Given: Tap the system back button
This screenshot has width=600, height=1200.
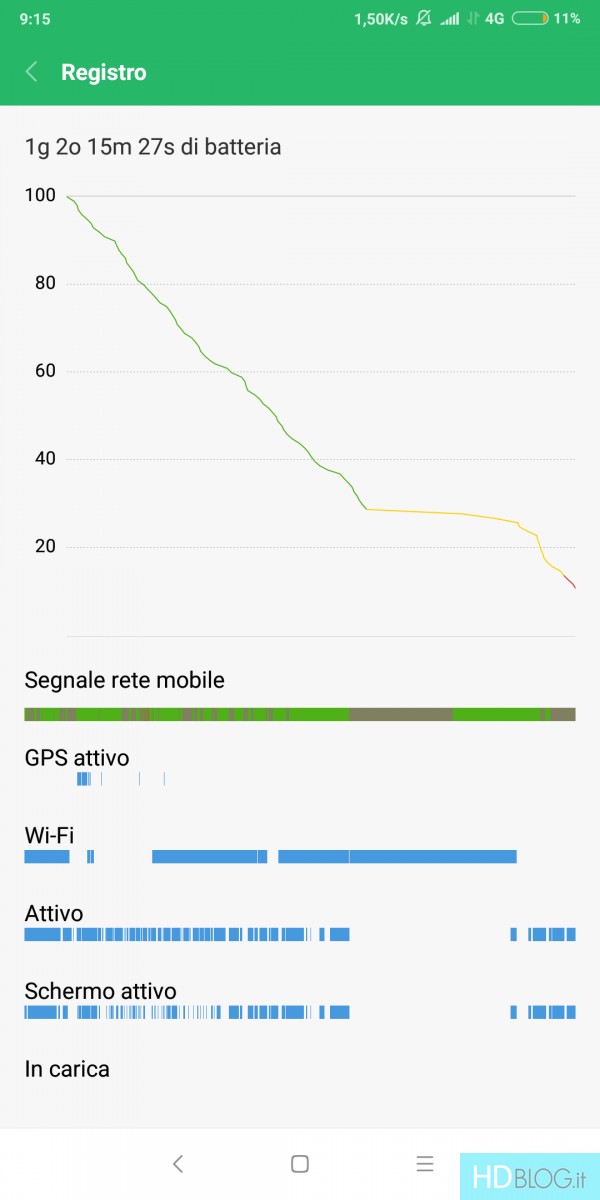Looking at the screenshot, I should point(178,1163).
